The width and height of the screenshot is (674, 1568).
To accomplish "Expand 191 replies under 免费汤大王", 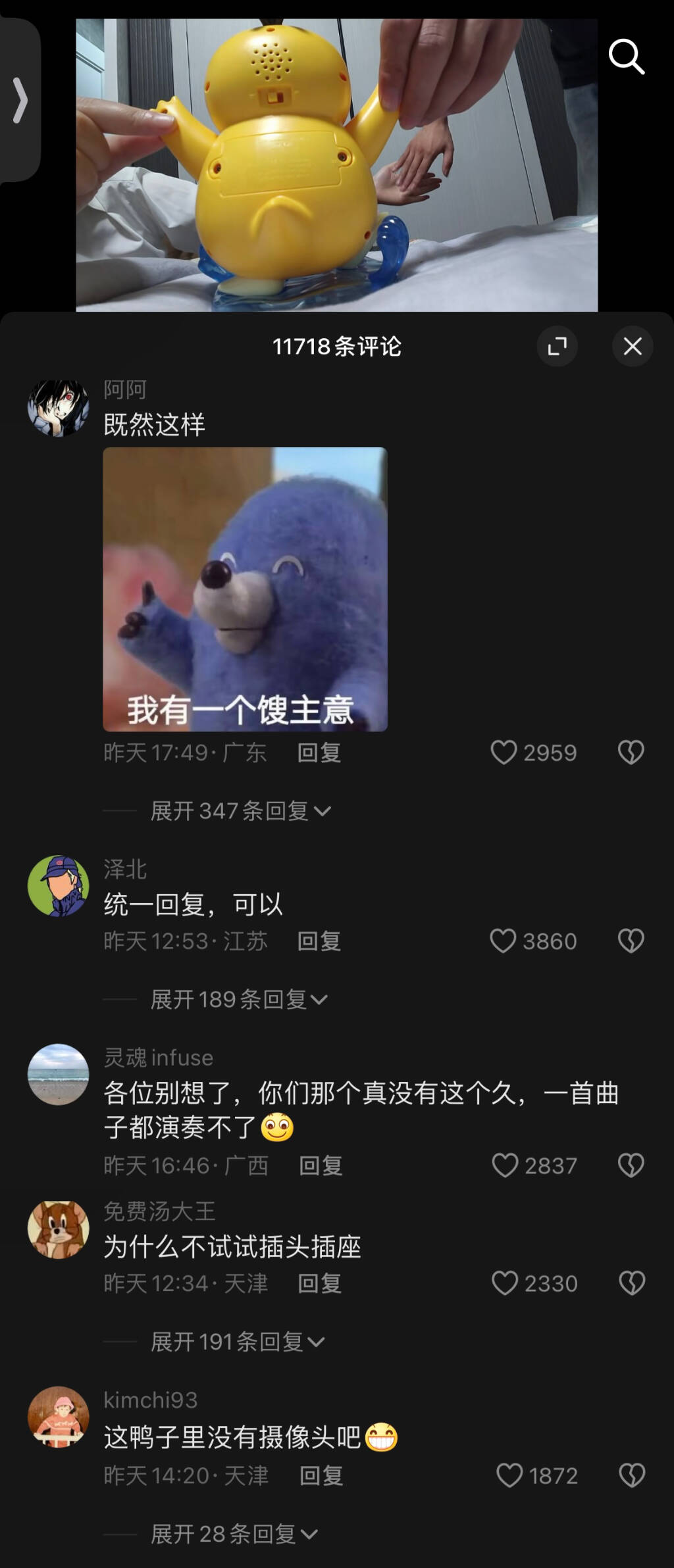I will click(x=237, y=1342).
